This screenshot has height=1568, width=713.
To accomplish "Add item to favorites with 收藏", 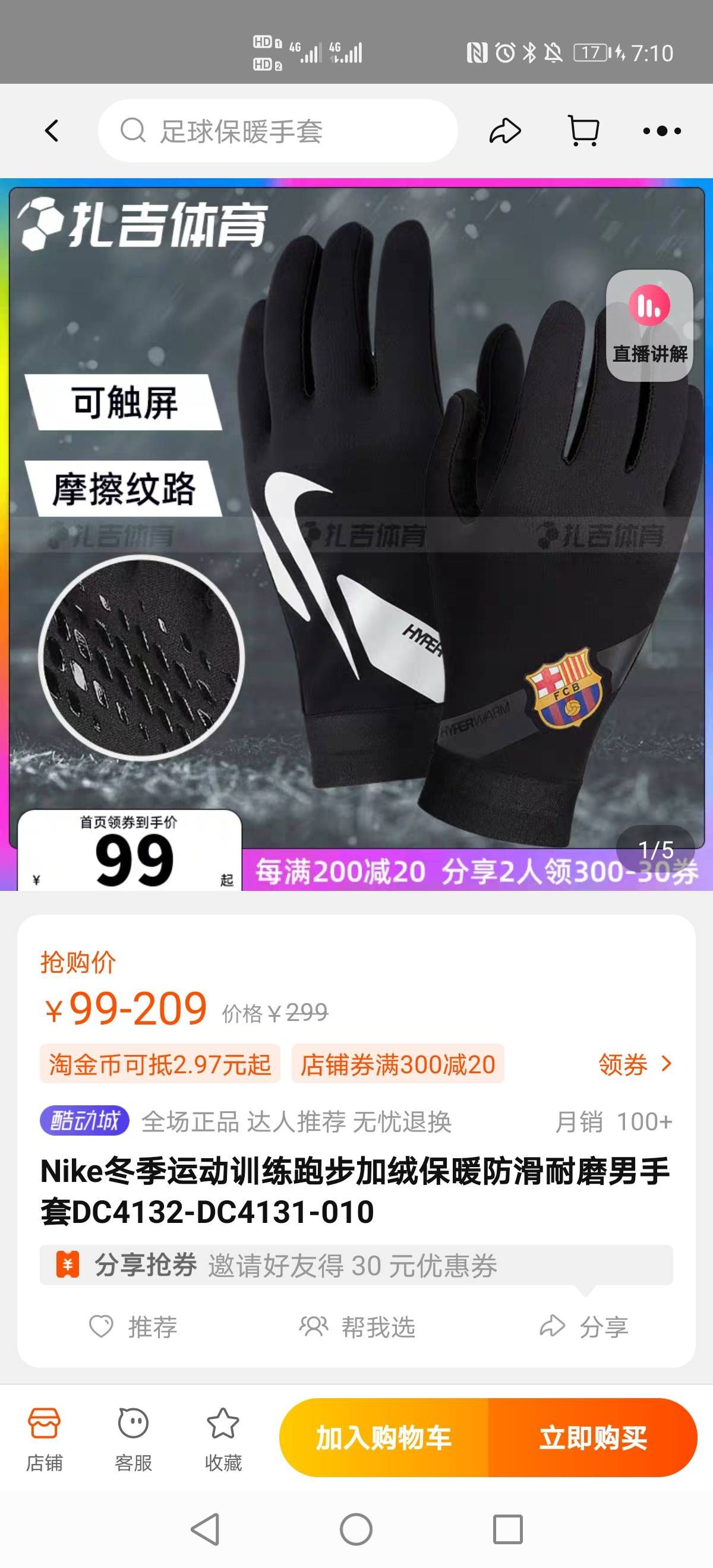I will [x=223, y=1440].
